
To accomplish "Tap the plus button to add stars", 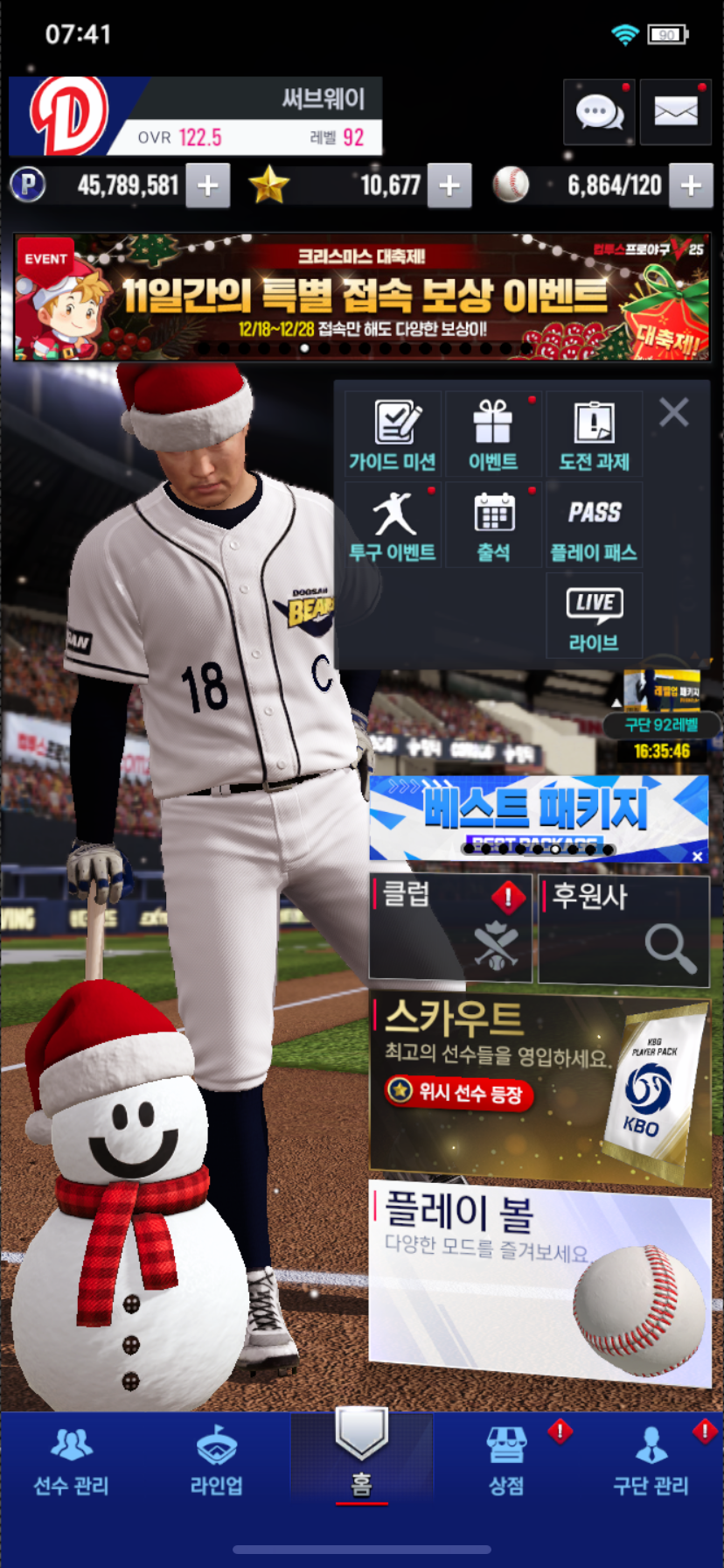I will point(449,185).
